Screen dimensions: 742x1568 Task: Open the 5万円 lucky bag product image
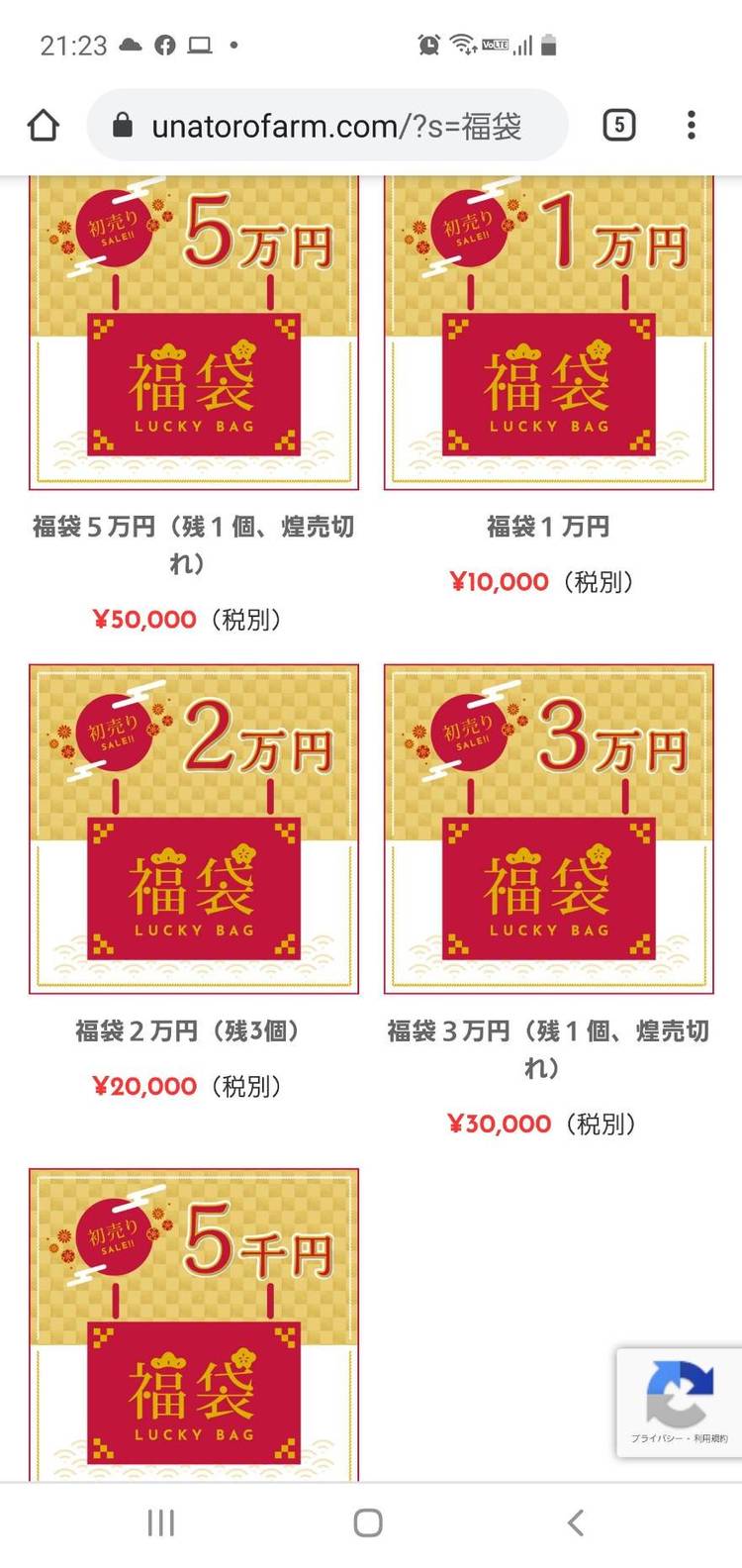tap(194, 332)
